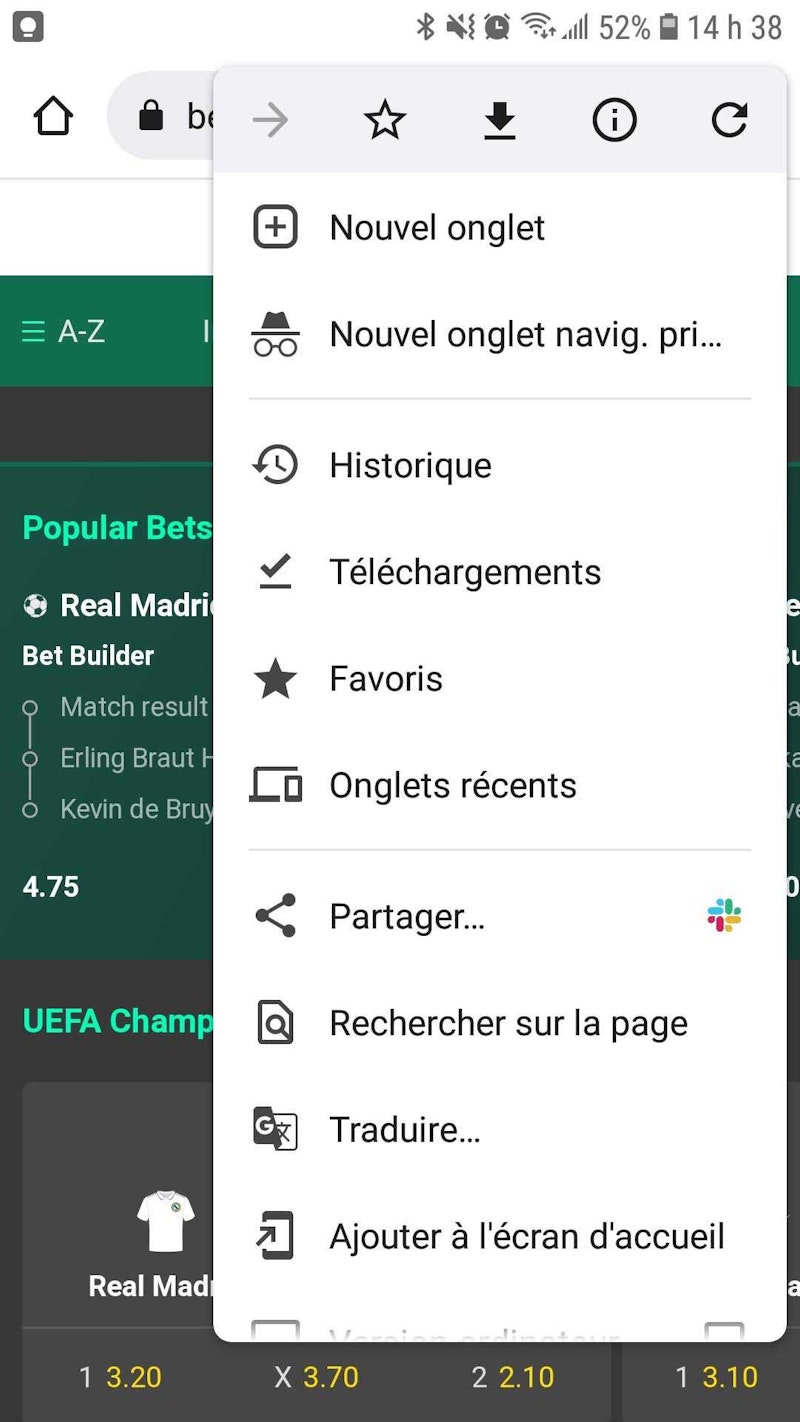Image resolution: width=800 pixels, height=1422 pixels.
Task: Select away win odds 2.10
Action: tap(512, 1377)
